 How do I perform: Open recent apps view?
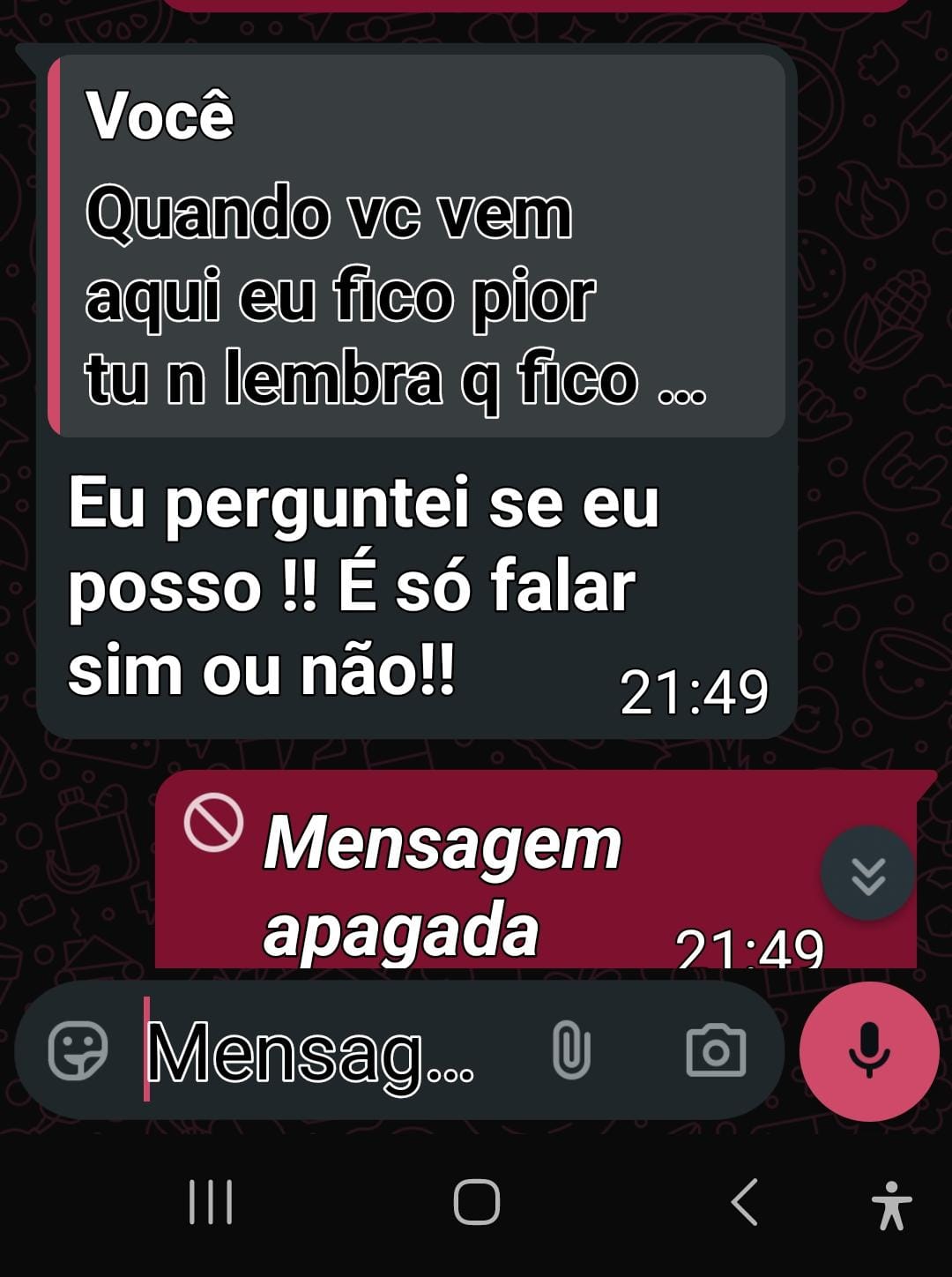pyautogui.click(x=211, y=1201)
